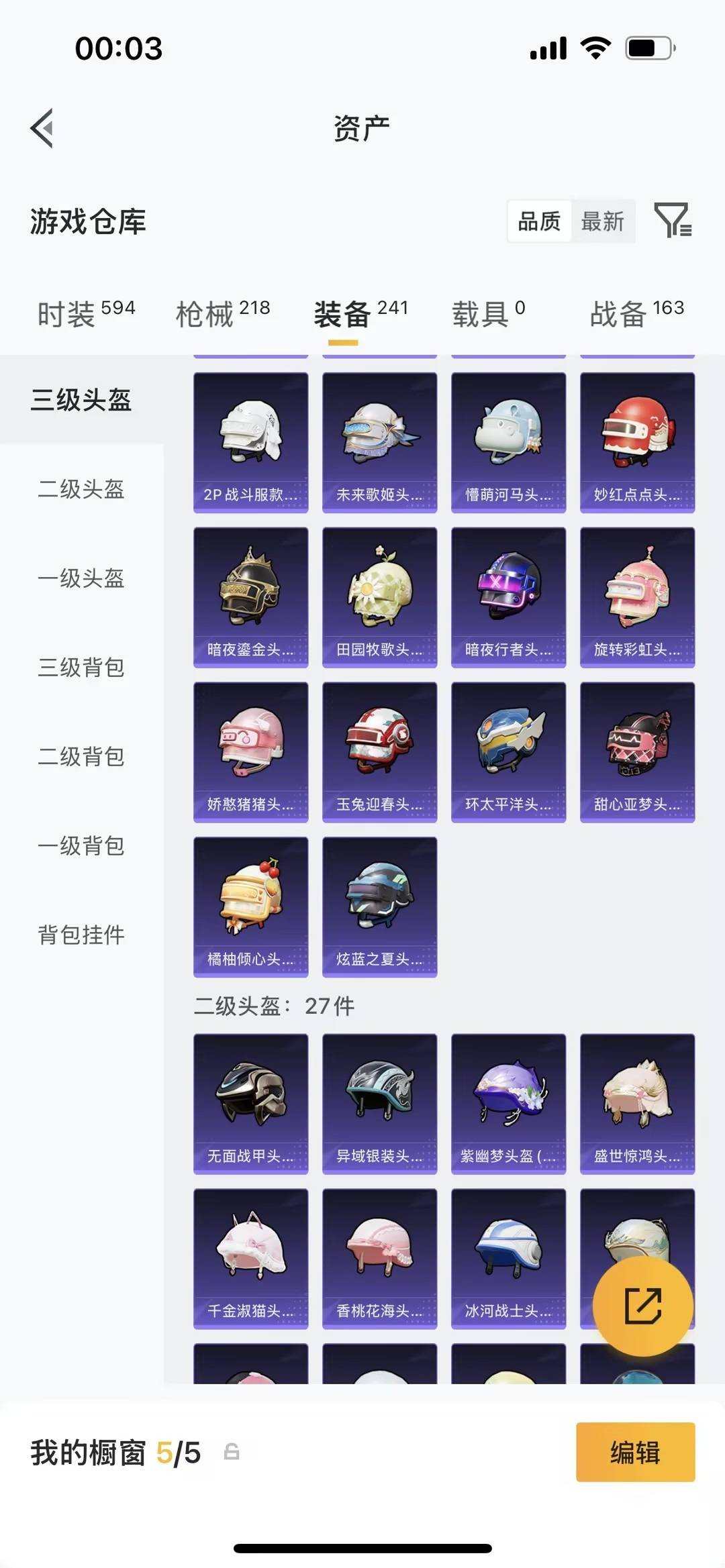Screen dimensions: 725x1568
Task: Open the 橘柚倾心 helmet item
Action: click(x=250, y=906)
